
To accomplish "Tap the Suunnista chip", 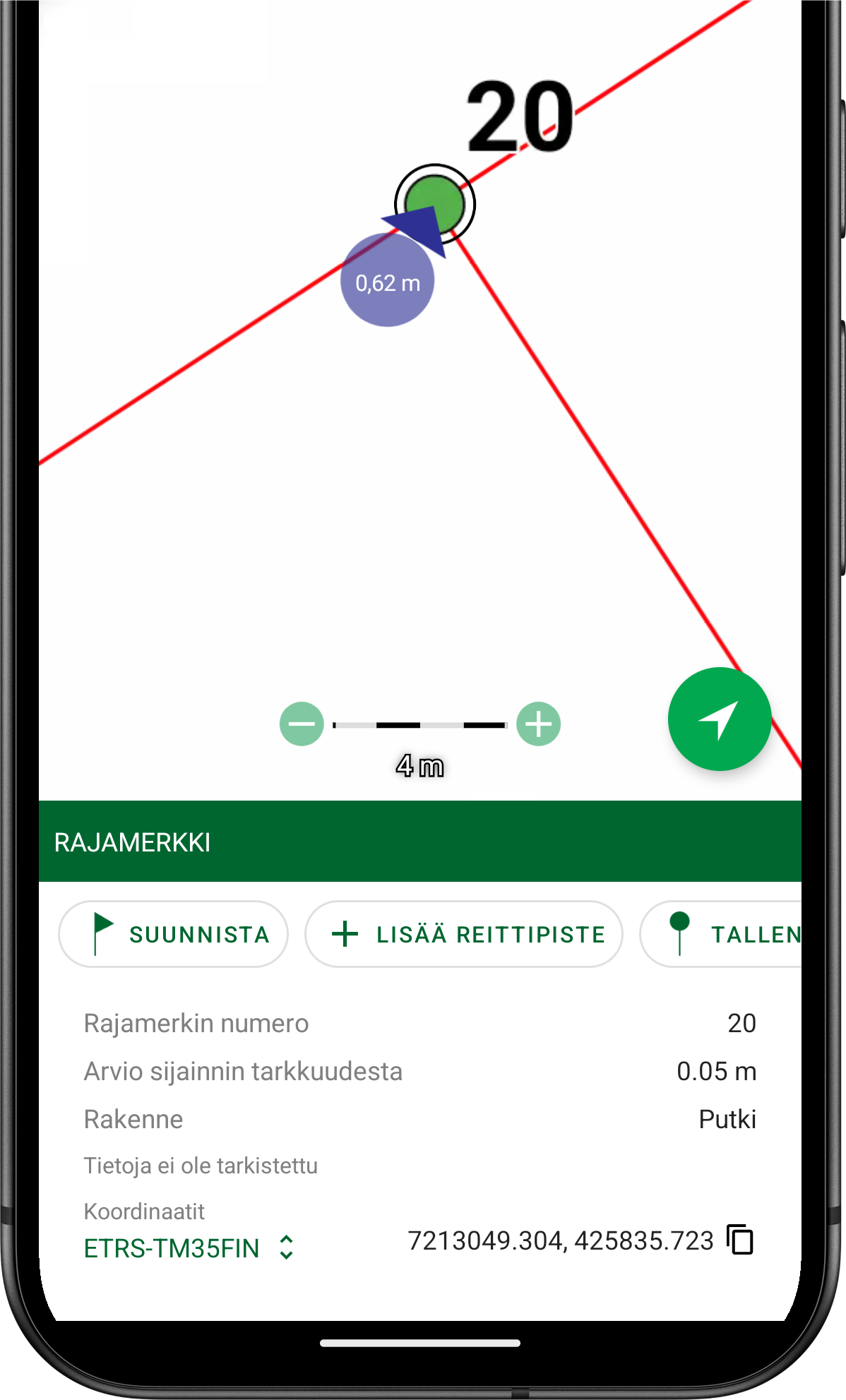I will [x=174, y=934].
